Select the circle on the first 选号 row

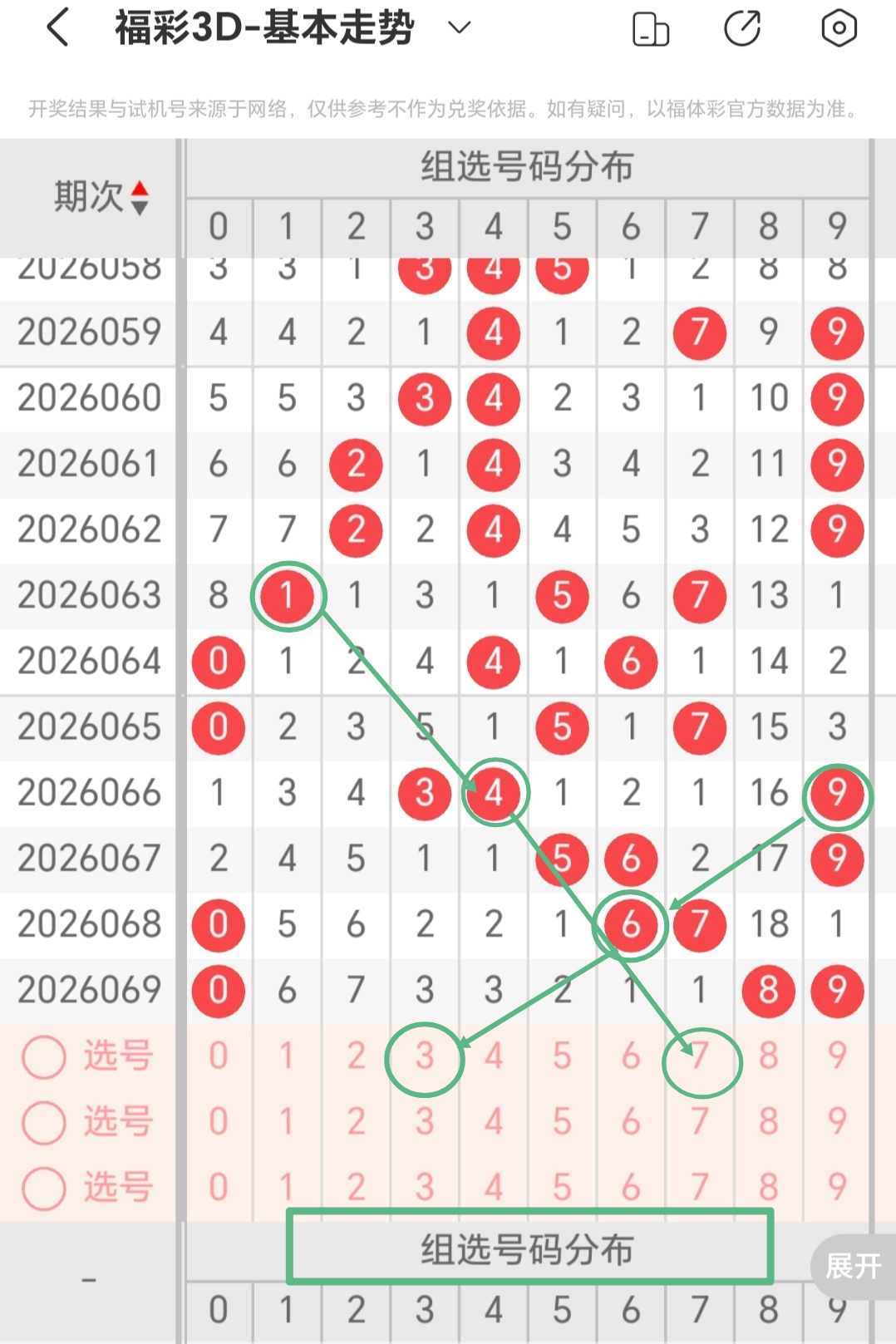[43, 1058]
